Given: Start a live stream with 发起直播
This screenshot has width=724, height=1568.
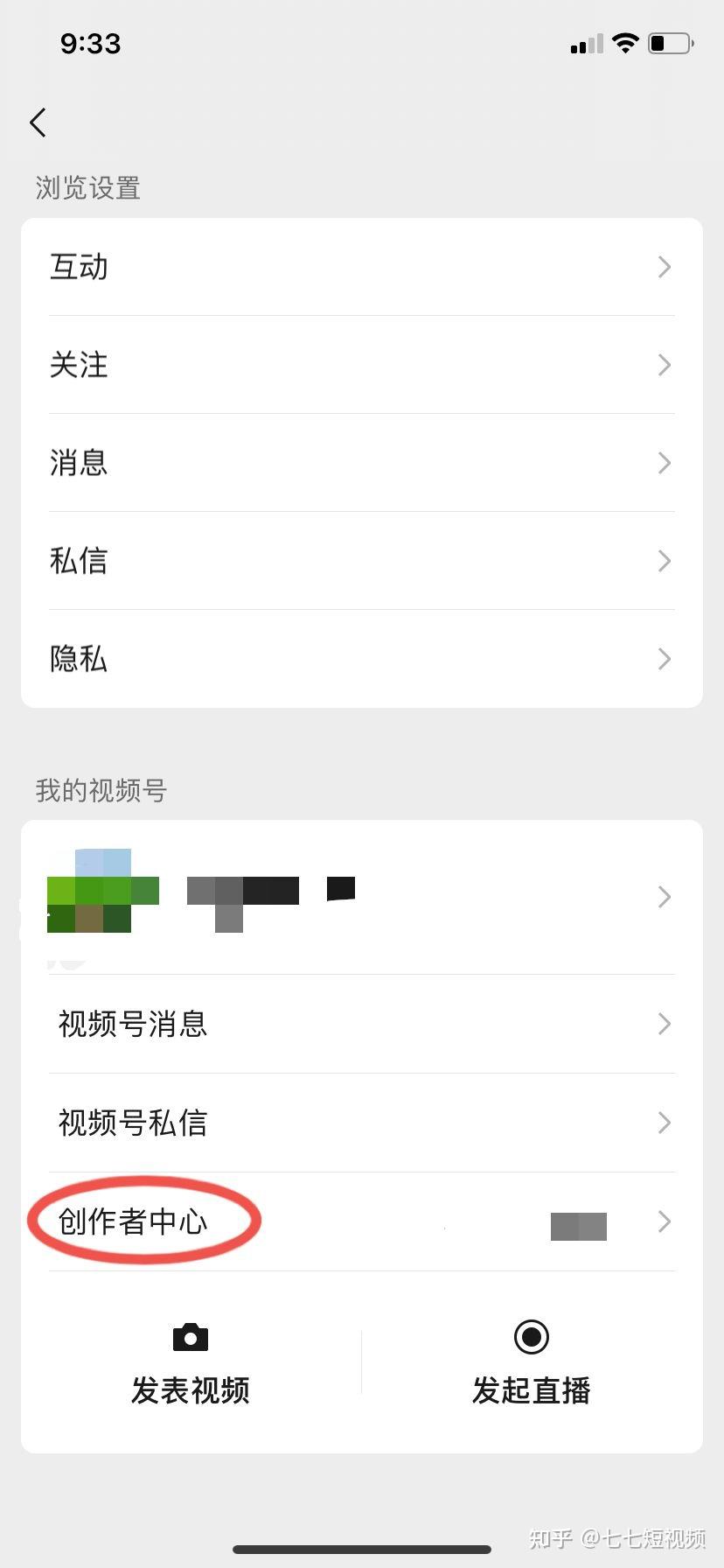Looking at the screenshot, I should (x=532, y=1365).
